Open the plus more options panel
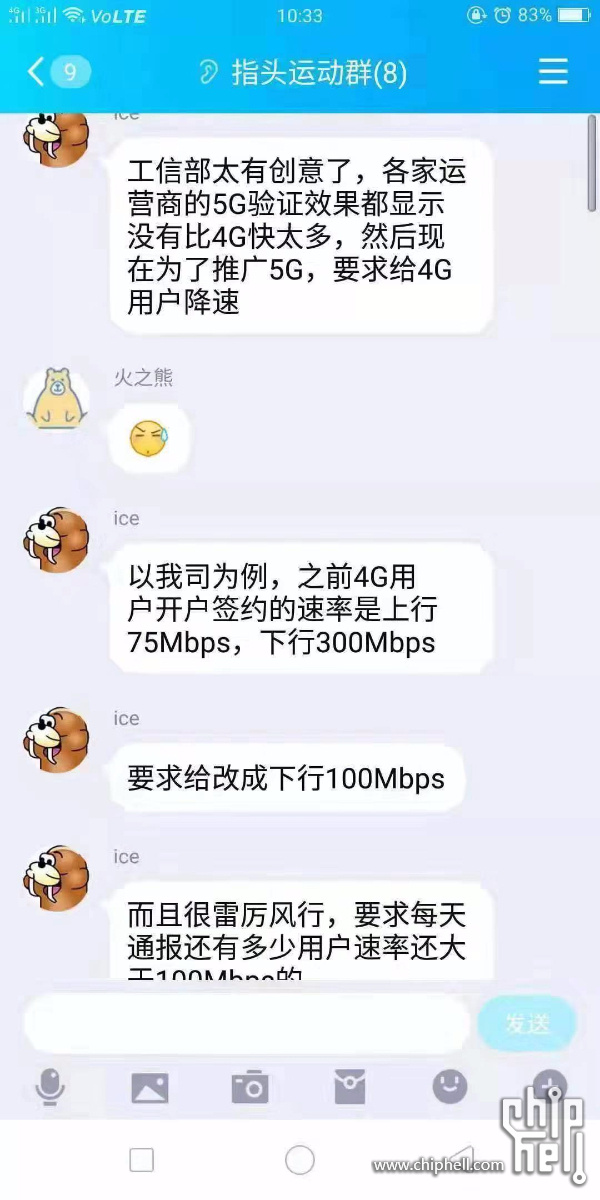The width and height of the screenshot is (600, 1200). coord(549,1086)
